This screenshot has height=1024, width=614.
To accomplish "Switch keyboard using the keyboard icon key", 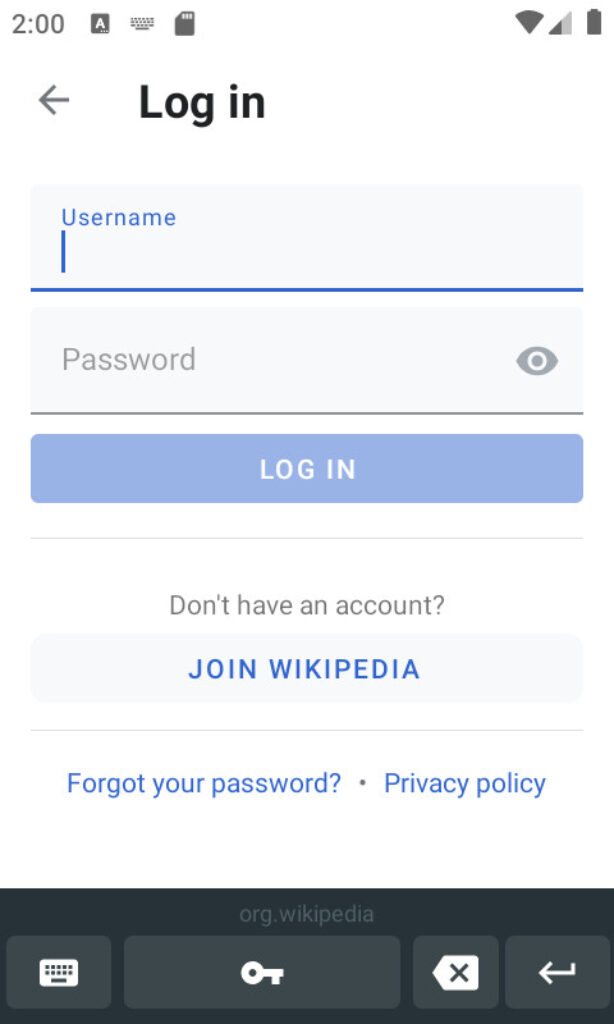I will [59, 972].
